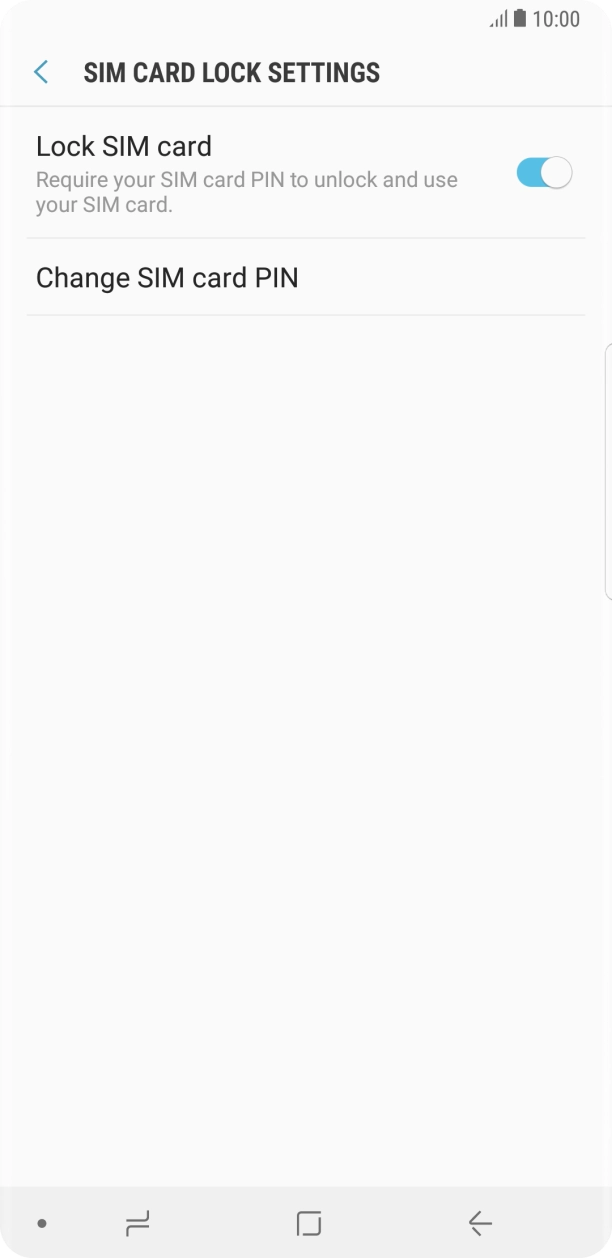Turn off the Lock SIM card switch
Image resolution: width=612 pixels, height=1258 pixels.
543,173
